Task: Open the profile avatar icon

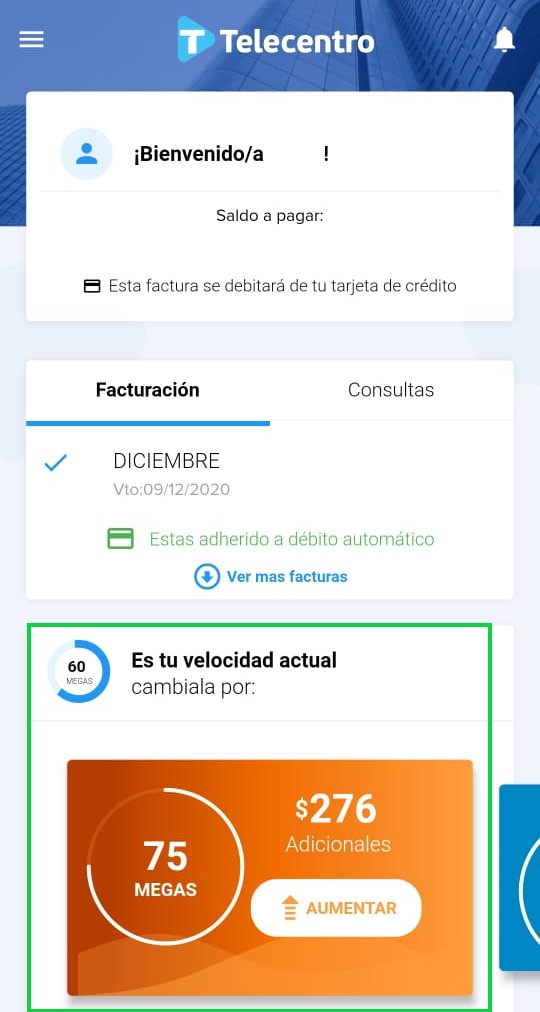Action: (x=86, y=154)
